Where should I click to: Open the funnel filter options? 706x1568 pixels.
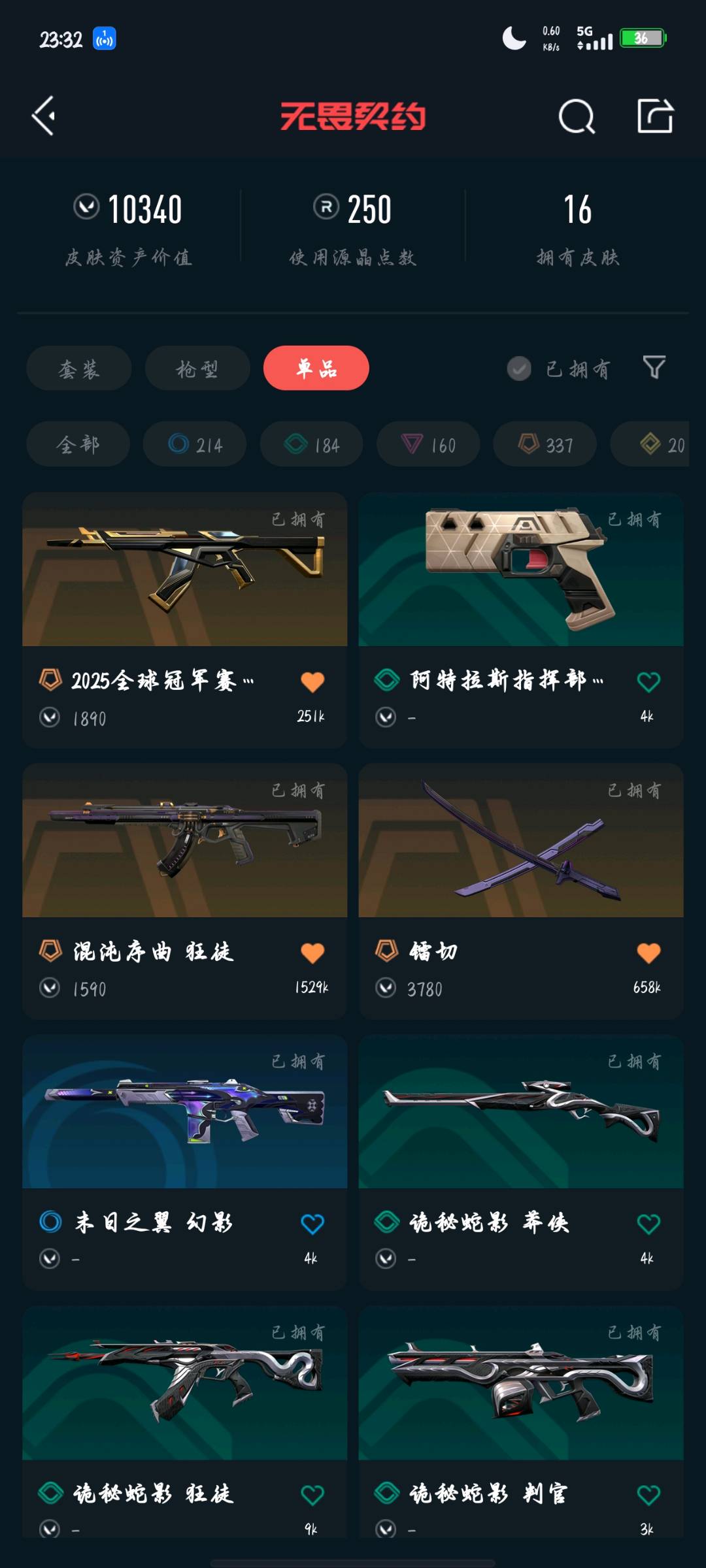point(654,368)
